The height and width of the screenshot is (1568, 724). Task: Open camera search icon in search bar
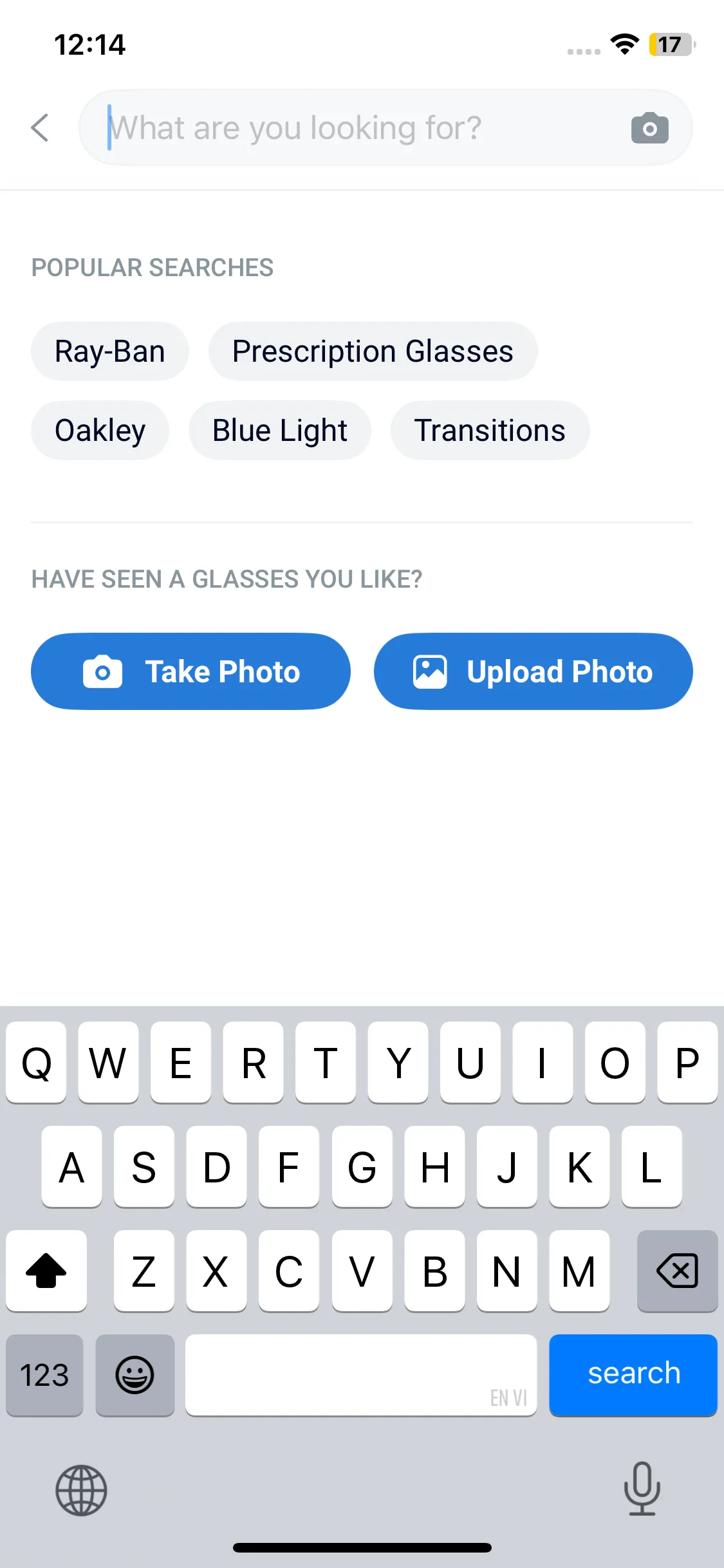649,127
